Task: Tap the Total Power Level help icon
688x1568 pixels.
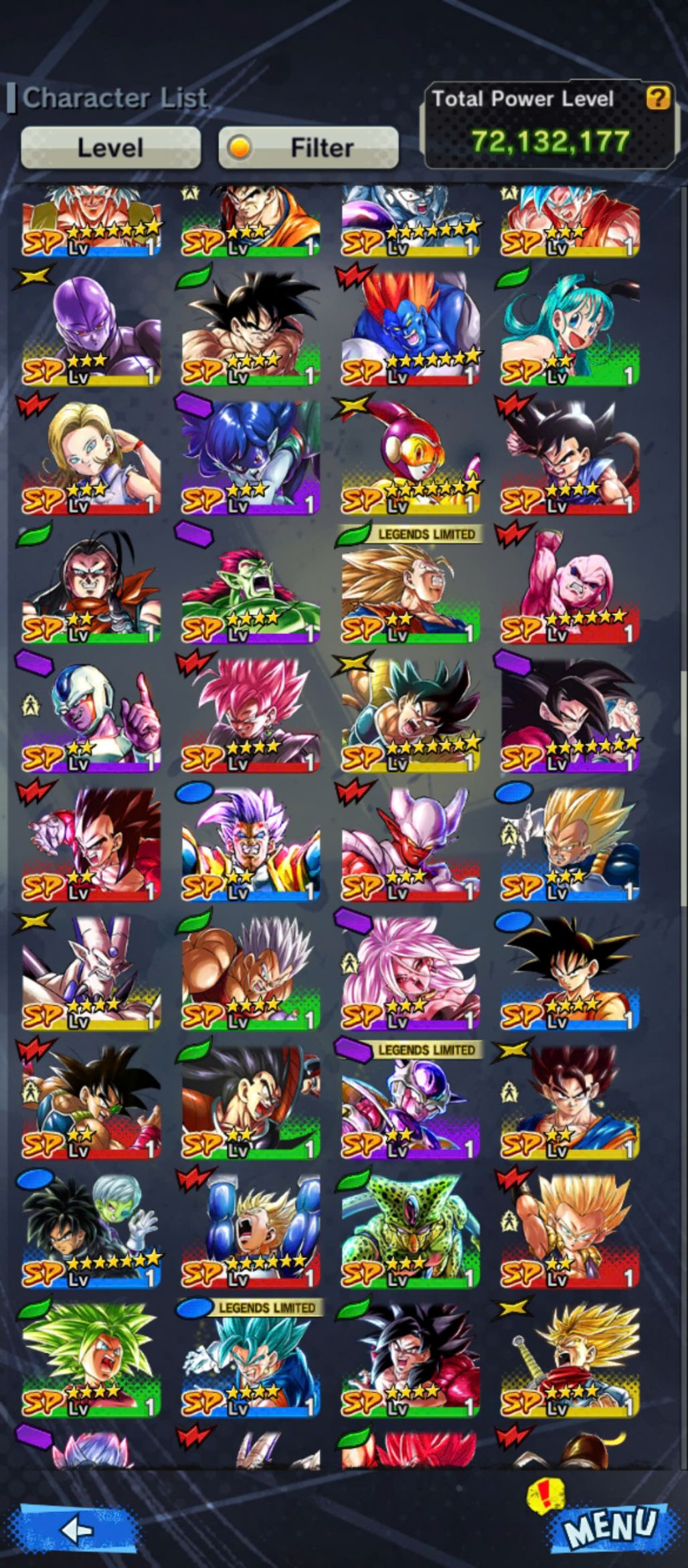Action: pyautogui.click(x=657, y=99)
